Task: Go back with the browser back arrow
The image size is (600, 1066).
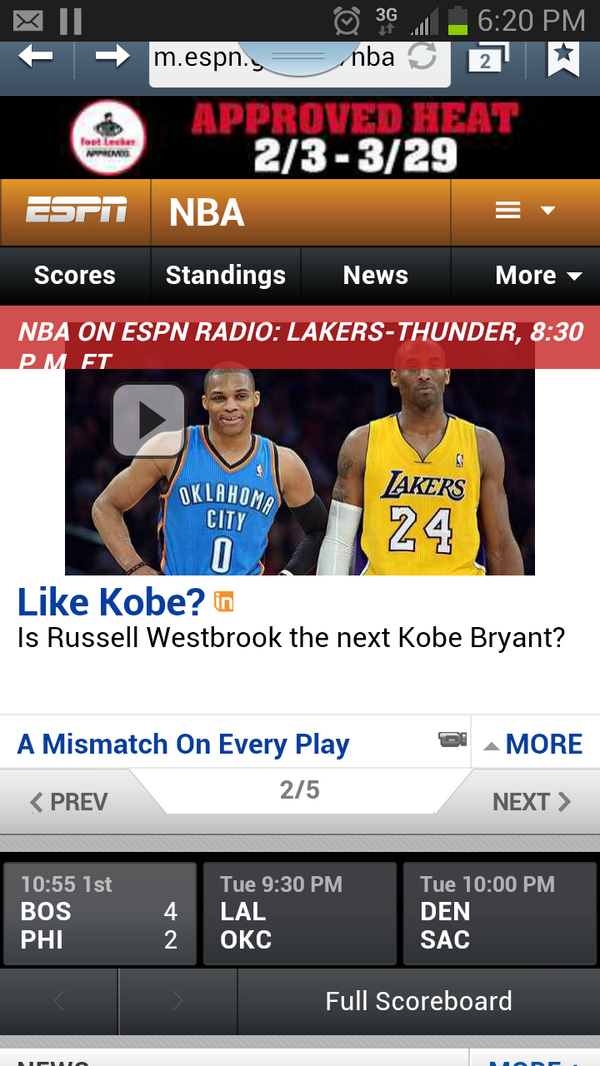Action: point(35,58)
